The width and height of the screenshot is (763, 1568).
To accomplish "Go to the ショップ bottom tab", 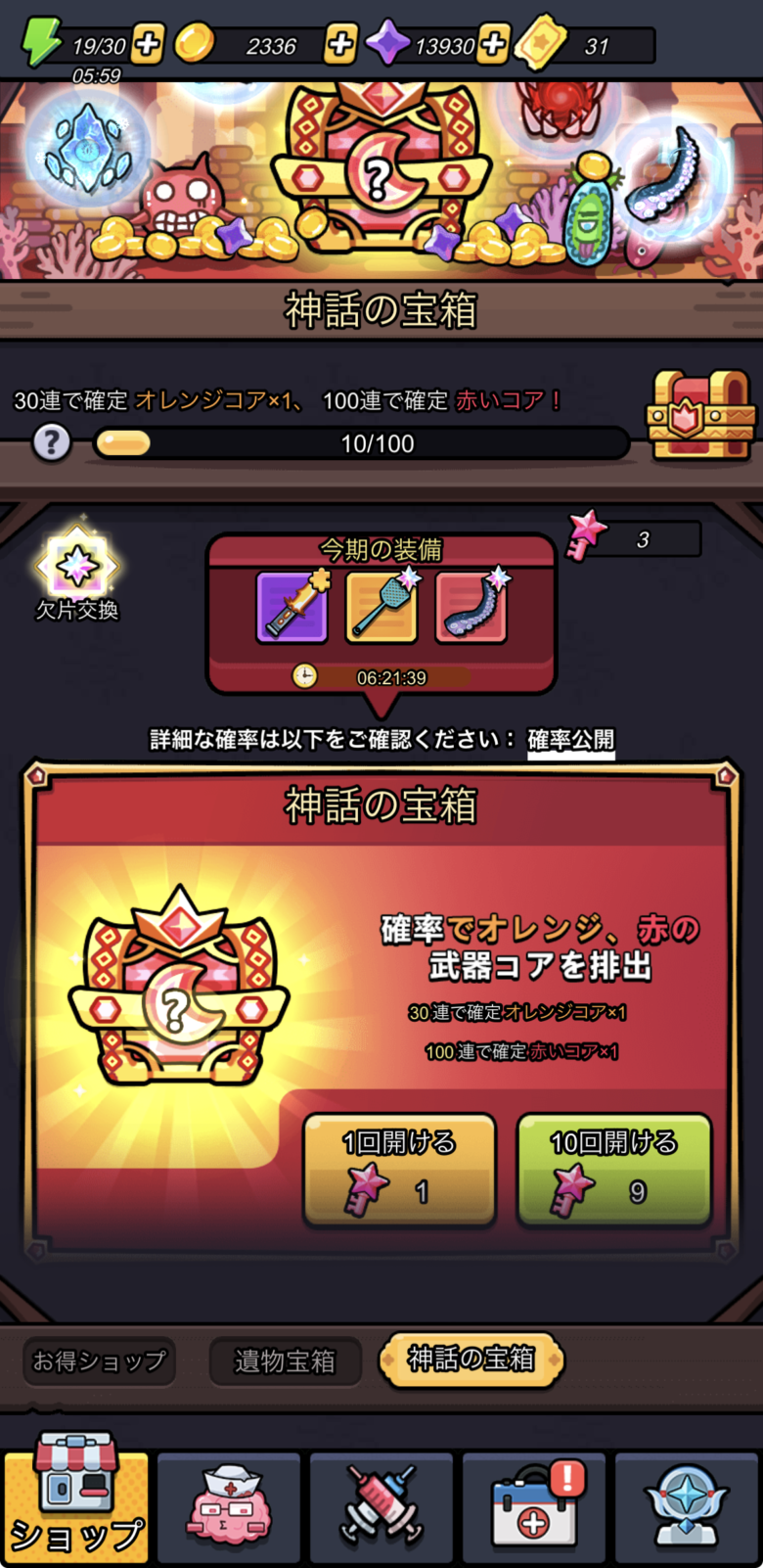I will (76, 1506).
